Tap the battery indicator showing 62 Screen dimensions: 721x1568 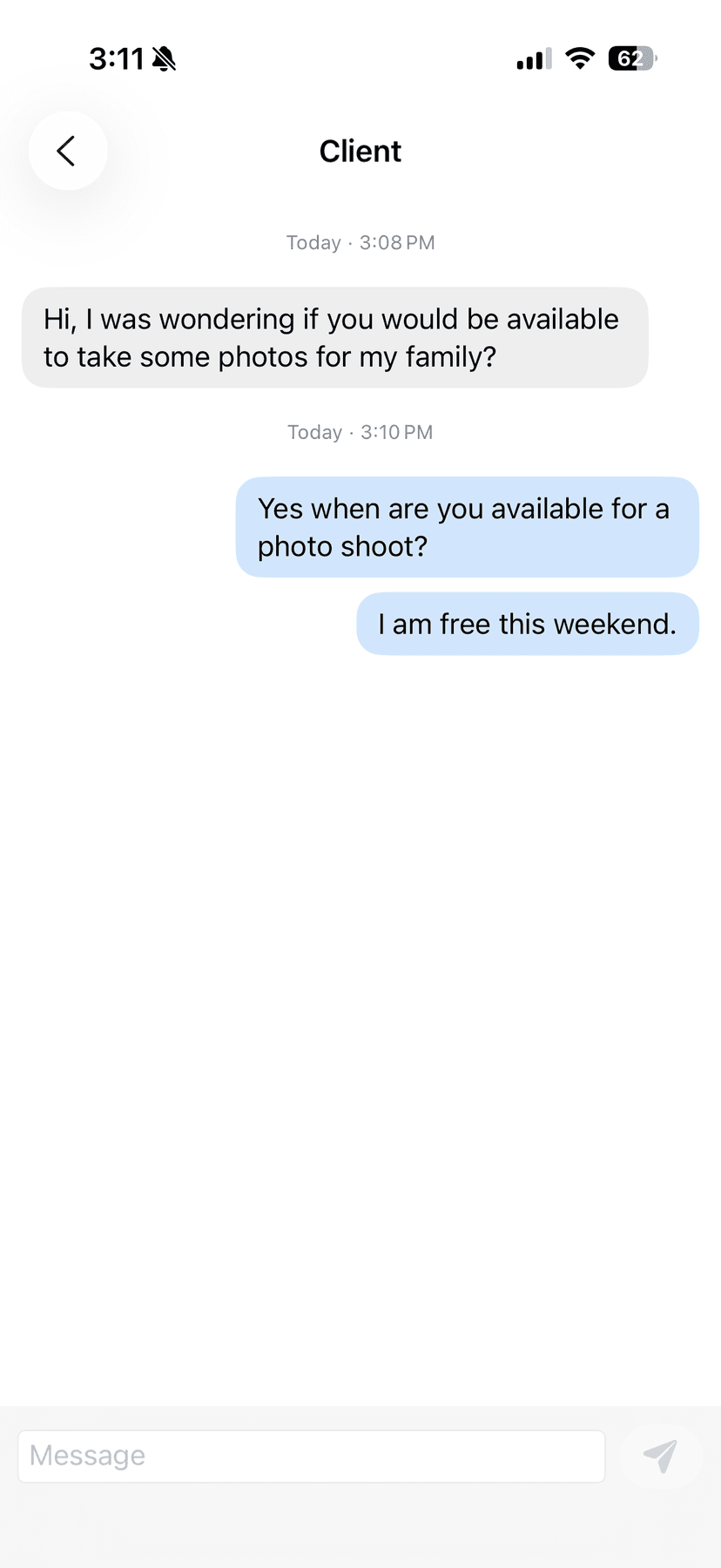[x=629, y=58]
